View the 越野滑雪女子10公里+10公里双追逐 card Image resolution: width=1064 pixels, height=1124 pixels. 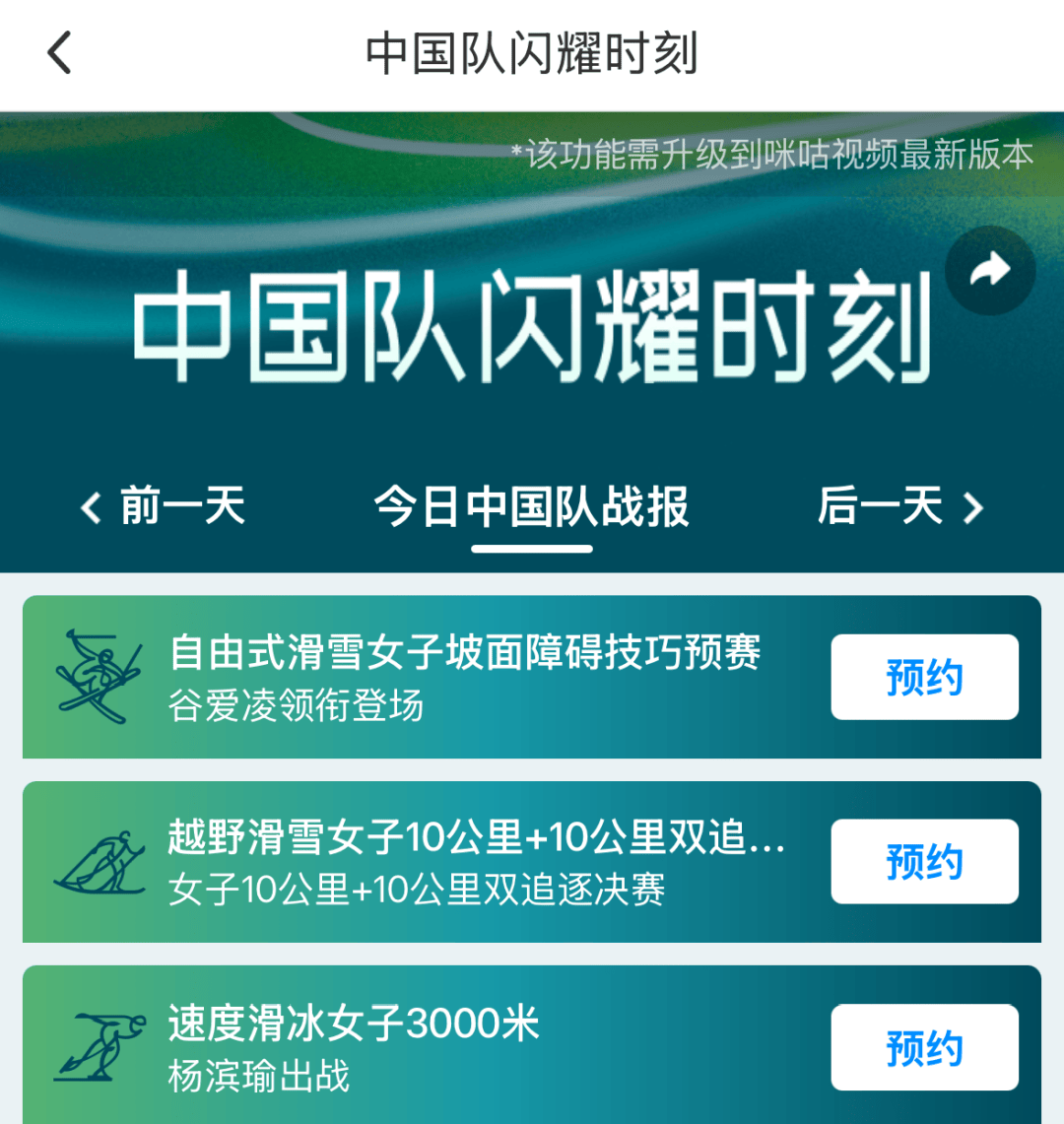(x=463, y=862)
